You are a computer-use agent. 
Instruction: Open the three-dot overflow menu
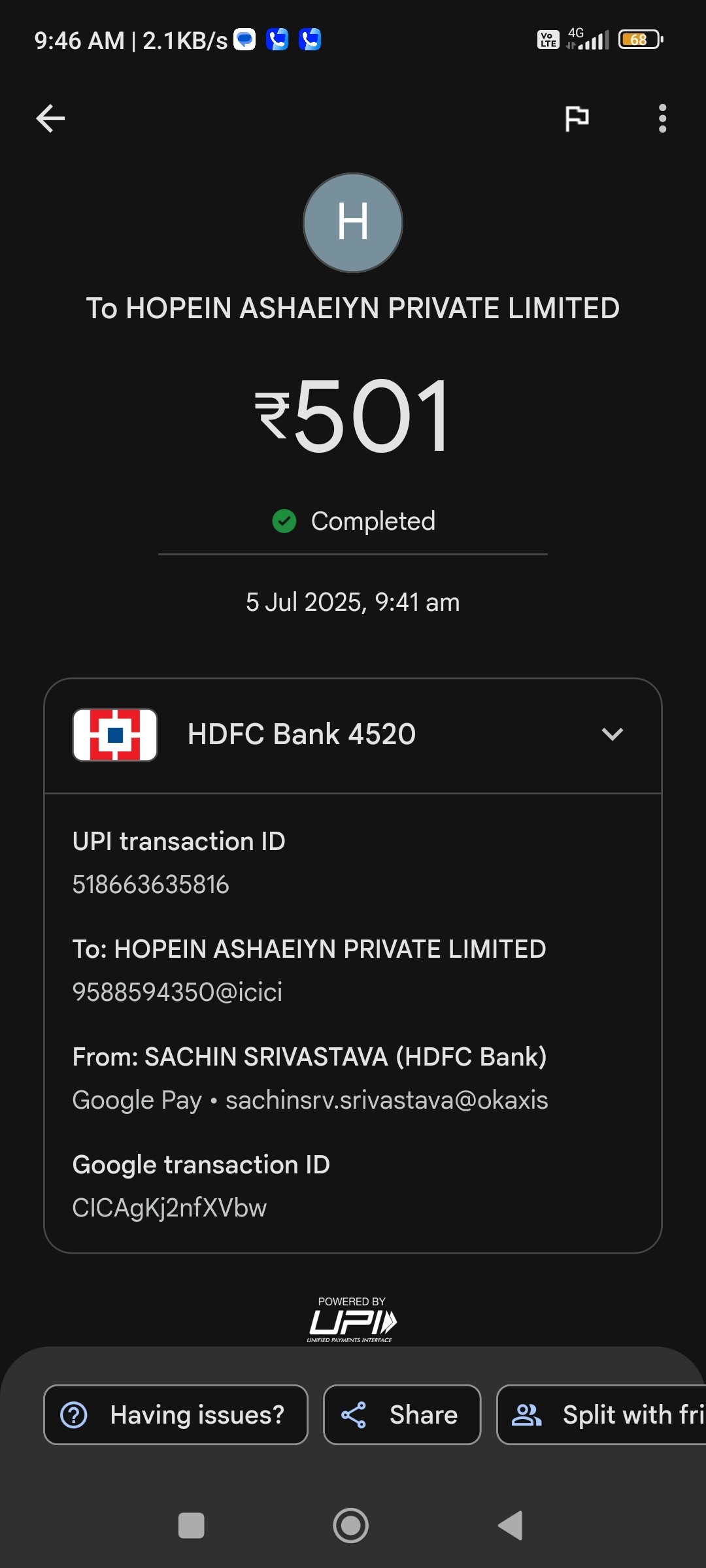662,118
